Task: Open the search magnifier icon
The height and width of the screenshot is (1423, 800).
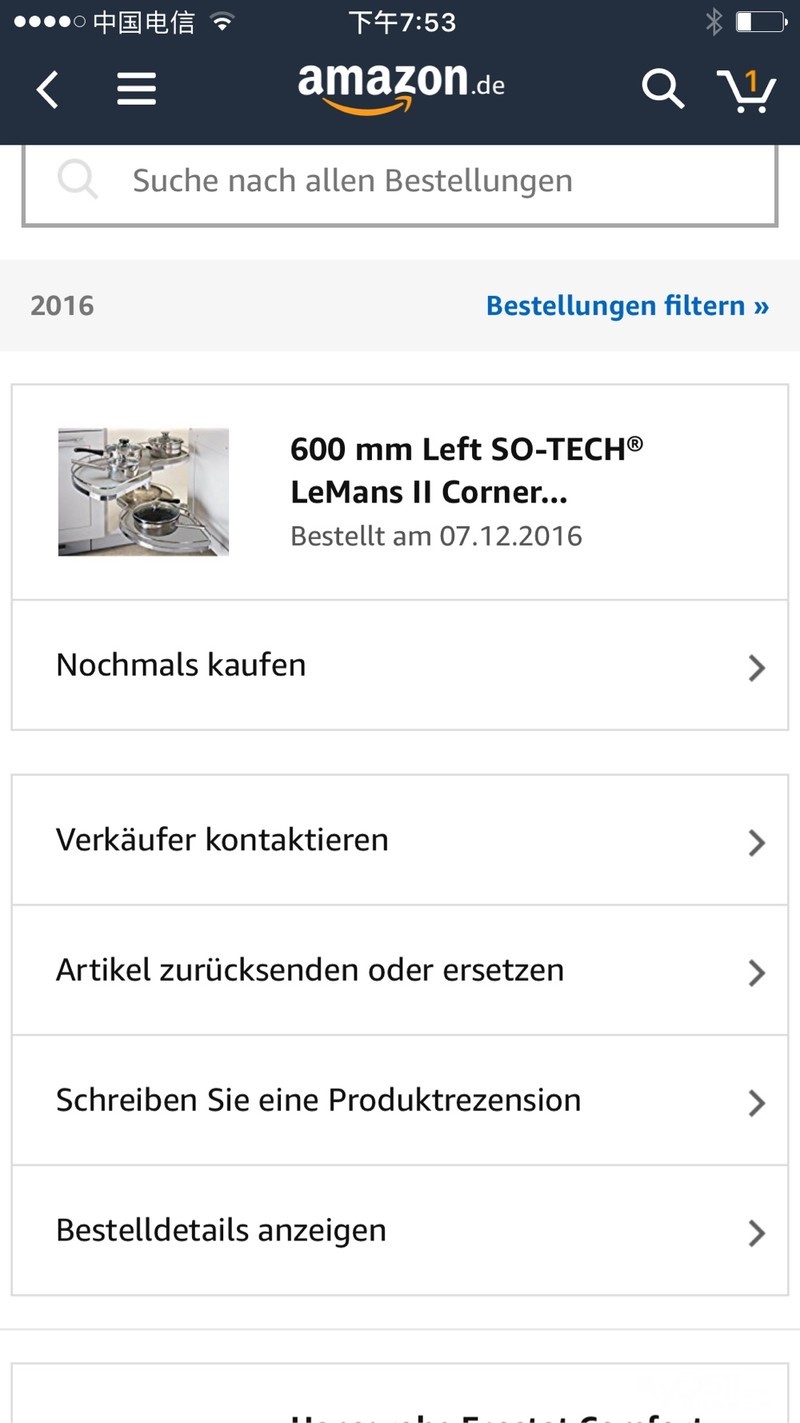Action: click(x=662, y=89)
